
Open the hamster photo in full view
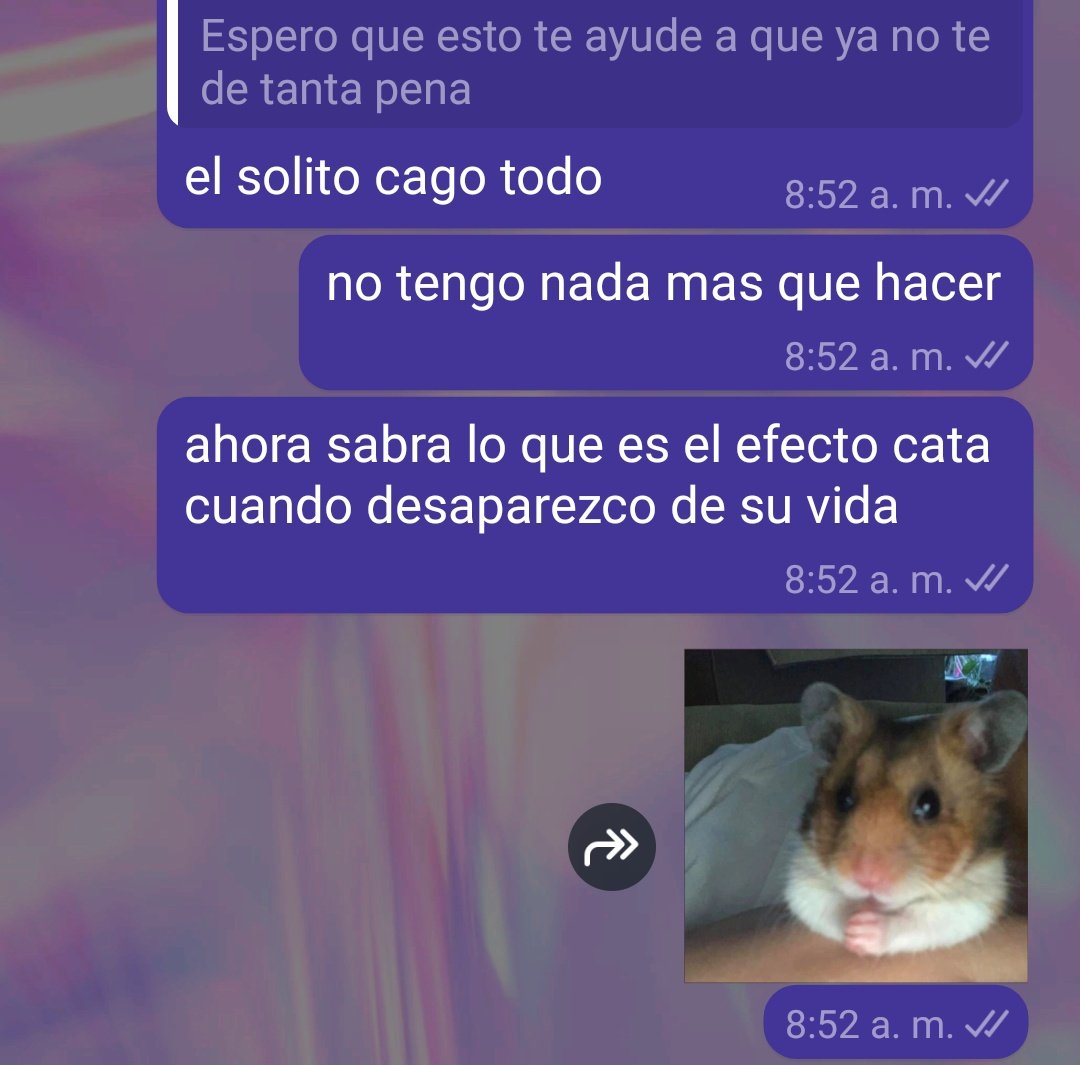[855, 815]
